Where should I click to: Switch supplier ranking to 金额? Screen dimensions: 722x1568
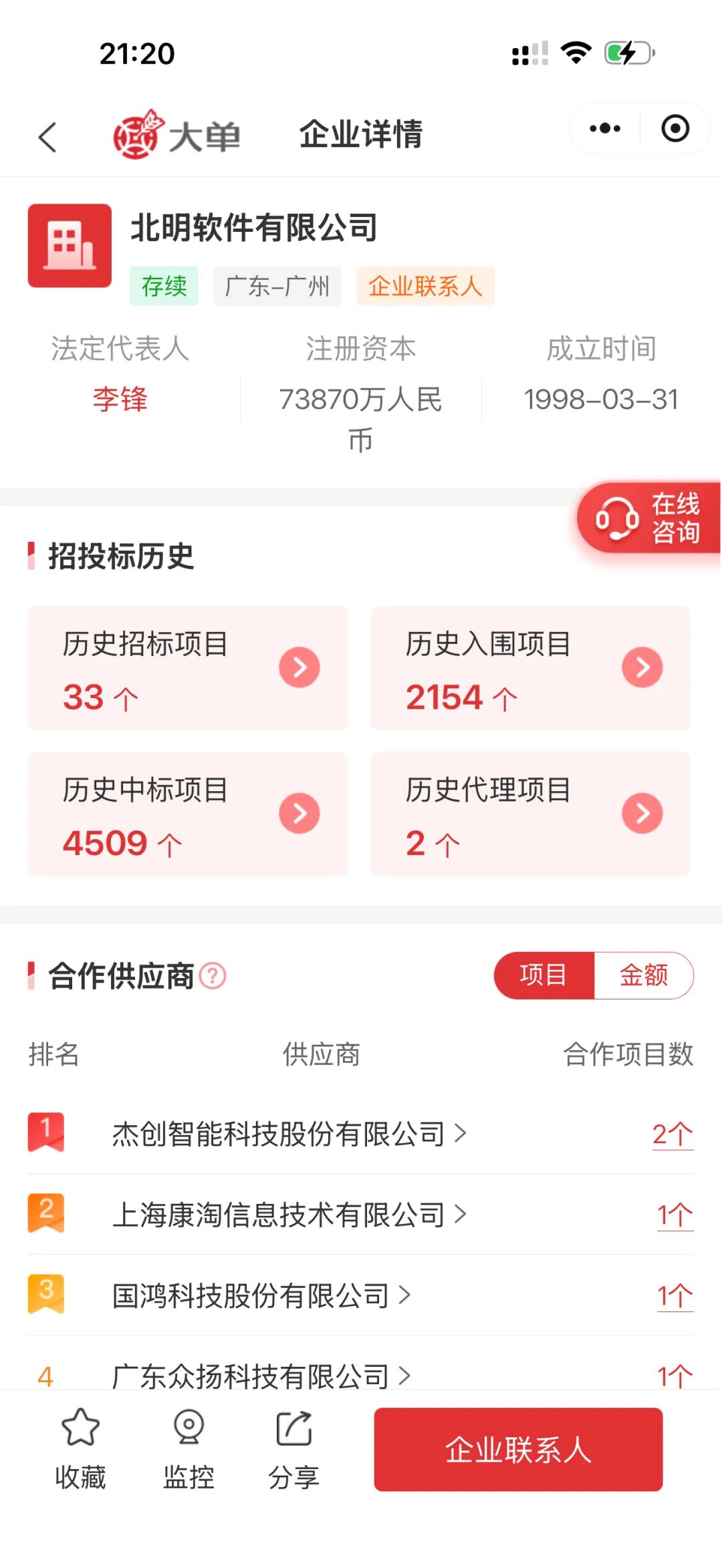point(644,975)
